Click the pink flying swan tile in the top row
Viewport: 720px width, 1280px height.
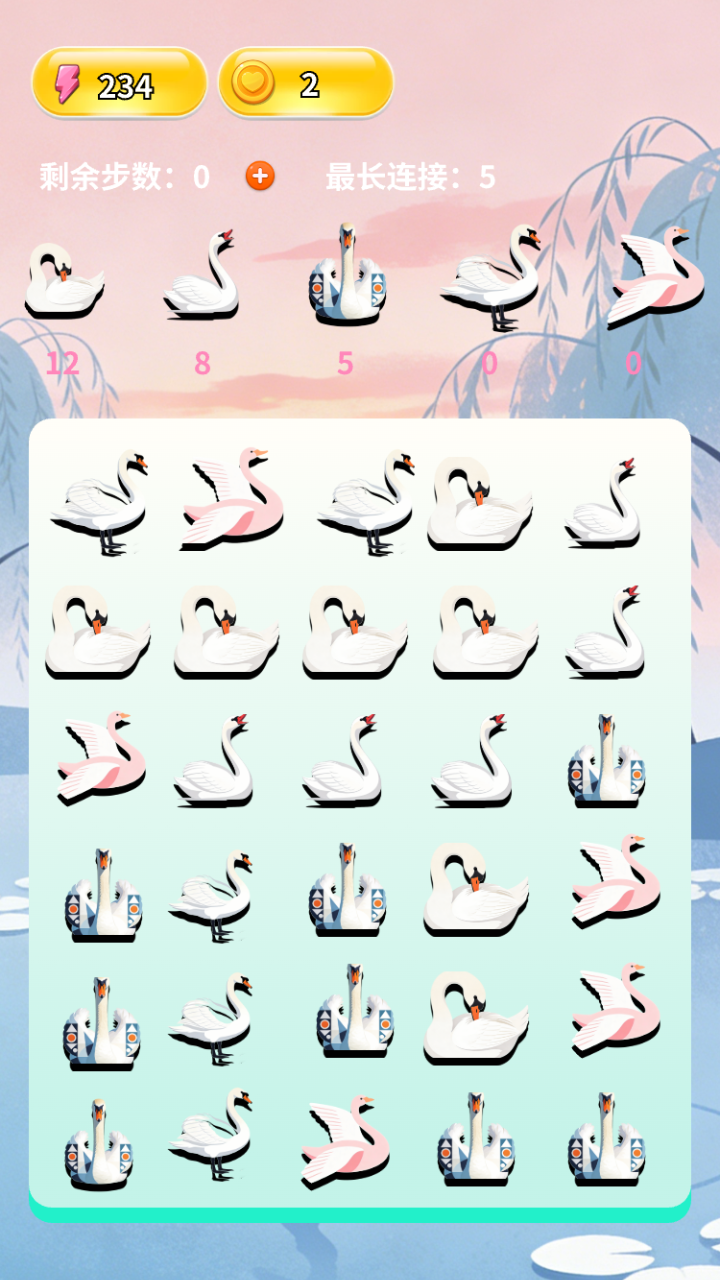tap(232, 498)
